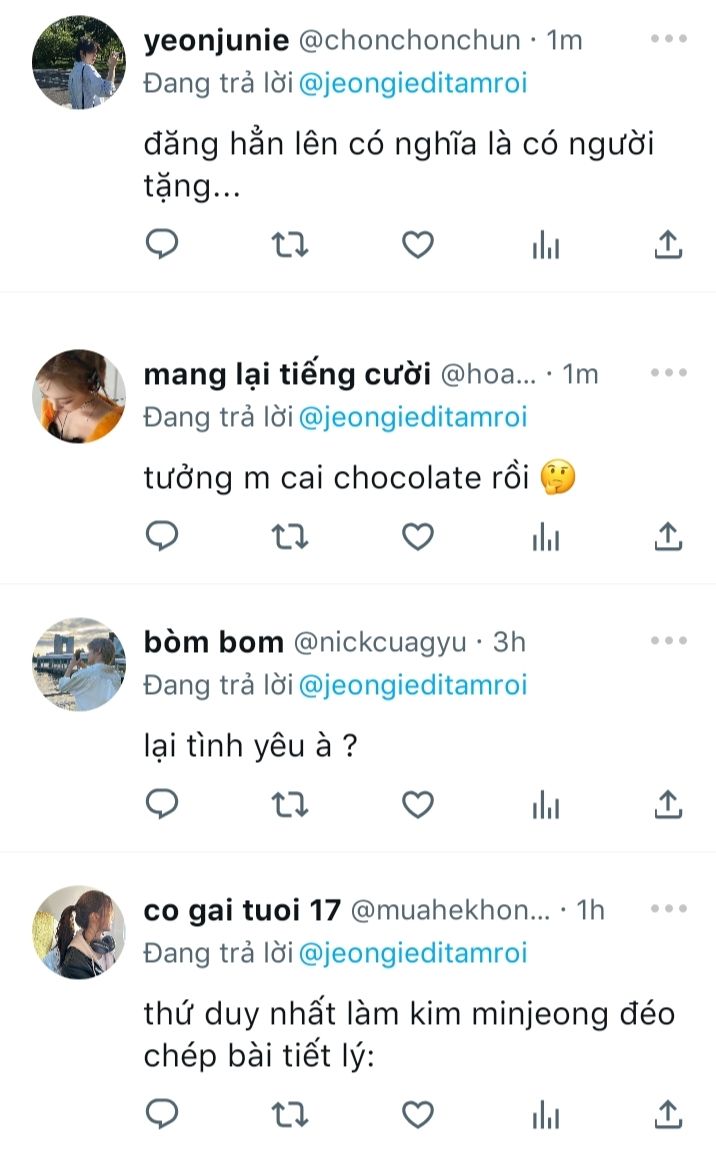This screenshot has height=1156, width=716.
Task: Retweet bòm bom's reply
Action: click(289, 804)
